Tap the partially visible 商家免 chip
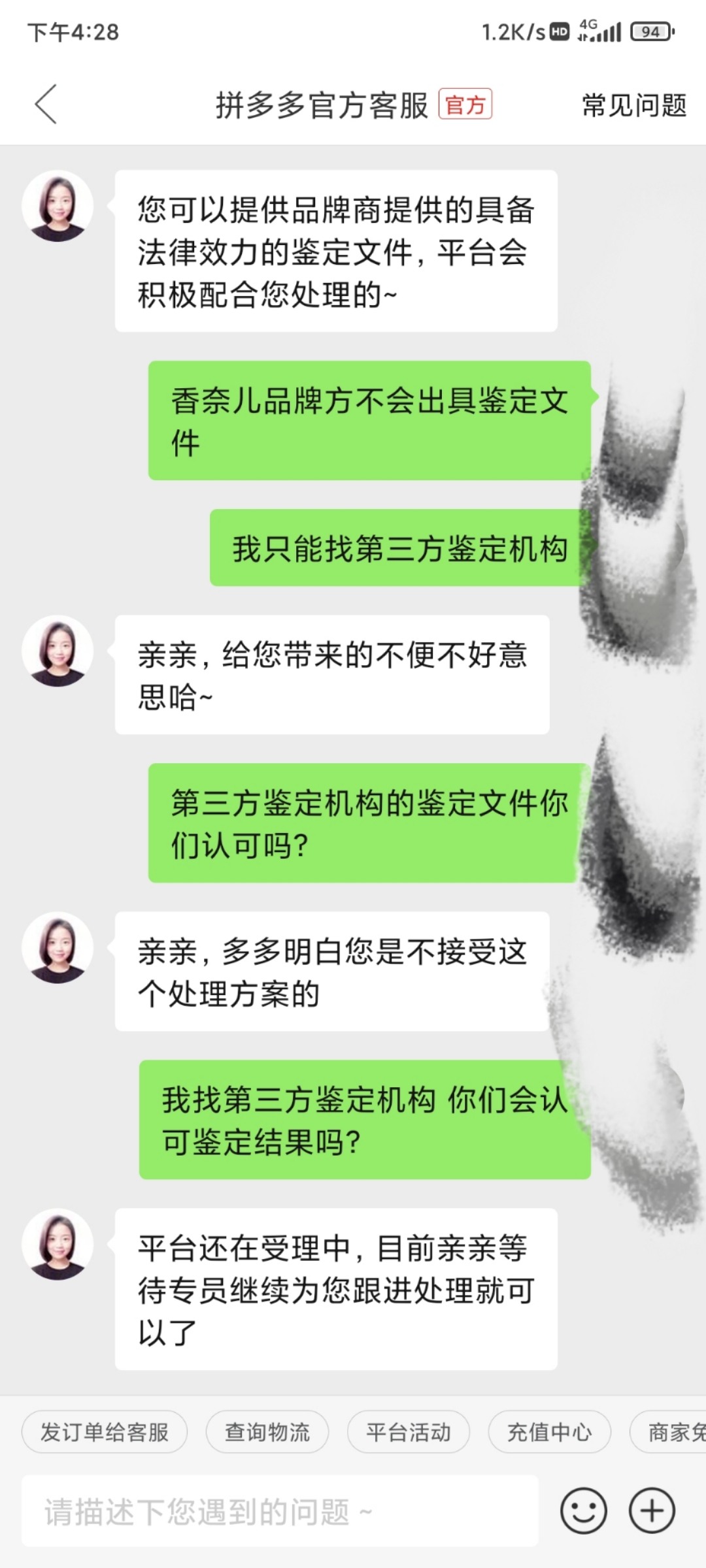 pyautogui.click(x=673, y=1431)
